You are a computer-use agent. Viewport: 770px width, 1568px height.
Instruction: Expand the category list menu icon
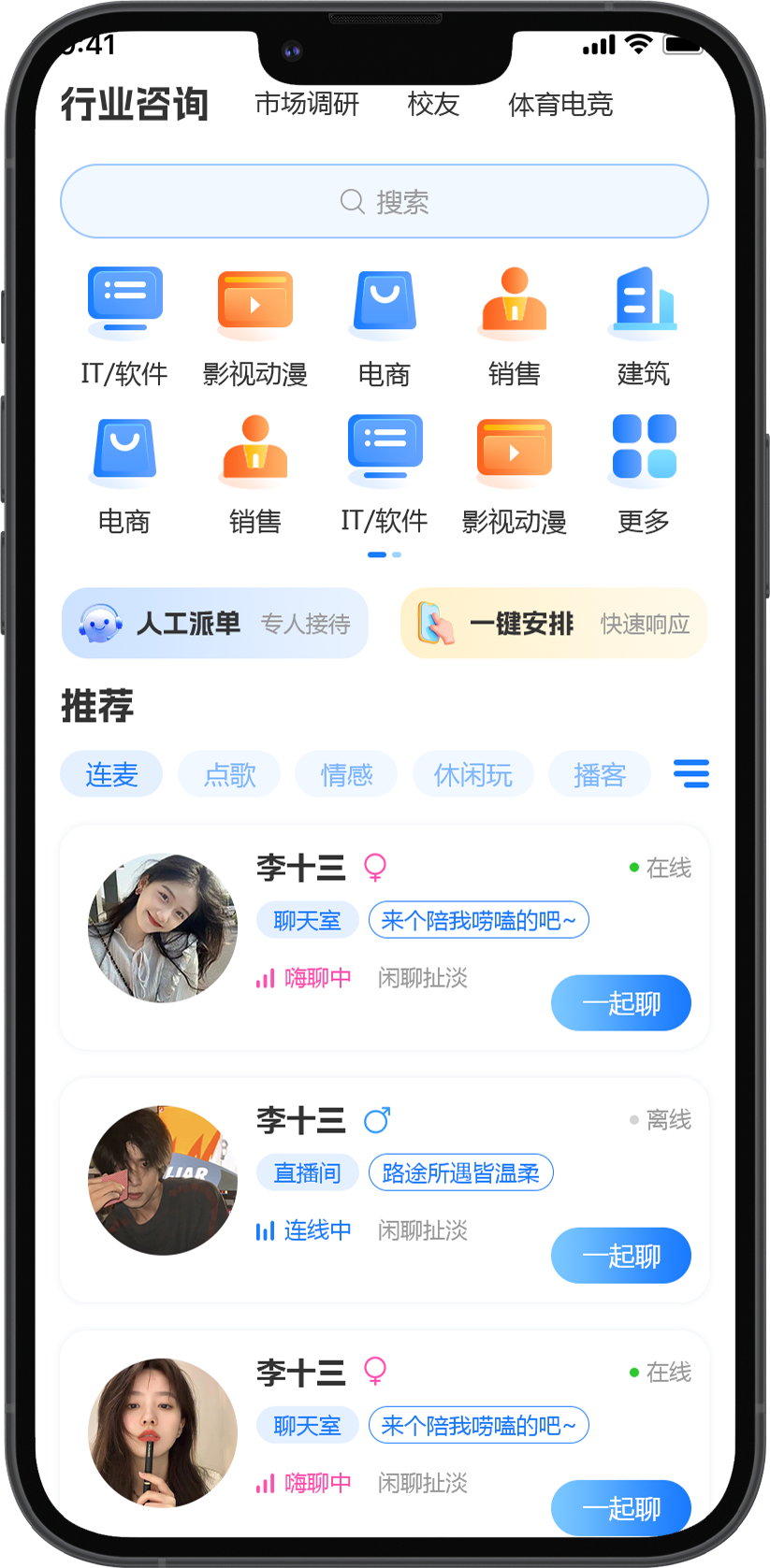[690, 773]
